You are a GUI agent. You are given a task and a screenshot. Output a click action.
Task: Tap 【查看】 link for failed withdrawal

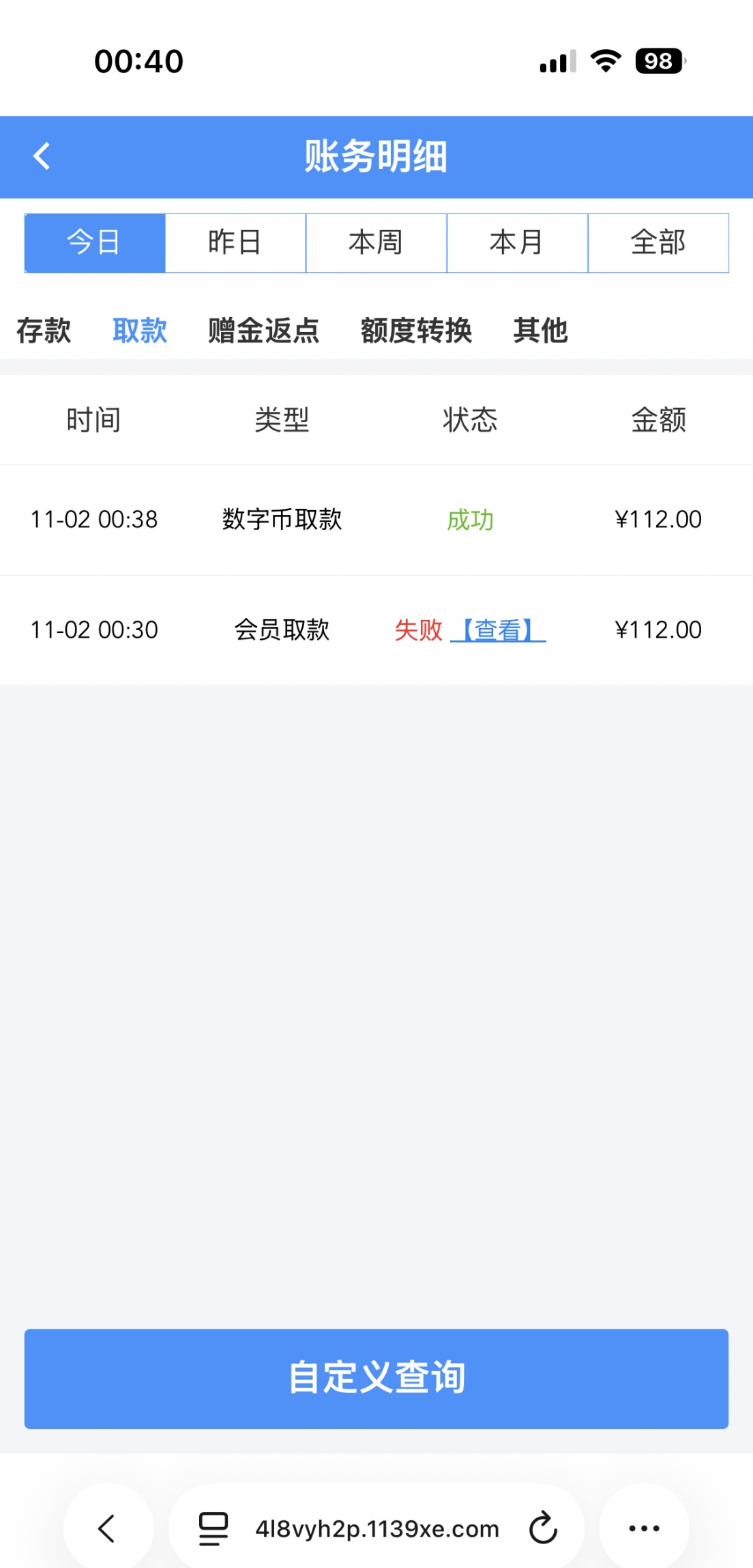tap(498, 630)
